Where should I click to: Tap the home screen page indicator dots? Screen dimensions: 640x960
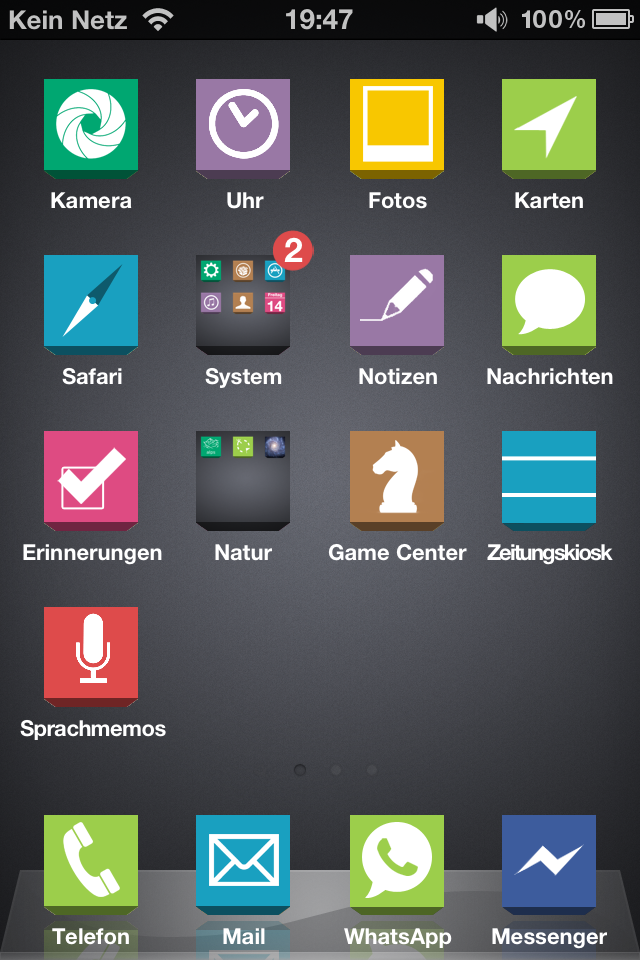click(x=336, y=770)
